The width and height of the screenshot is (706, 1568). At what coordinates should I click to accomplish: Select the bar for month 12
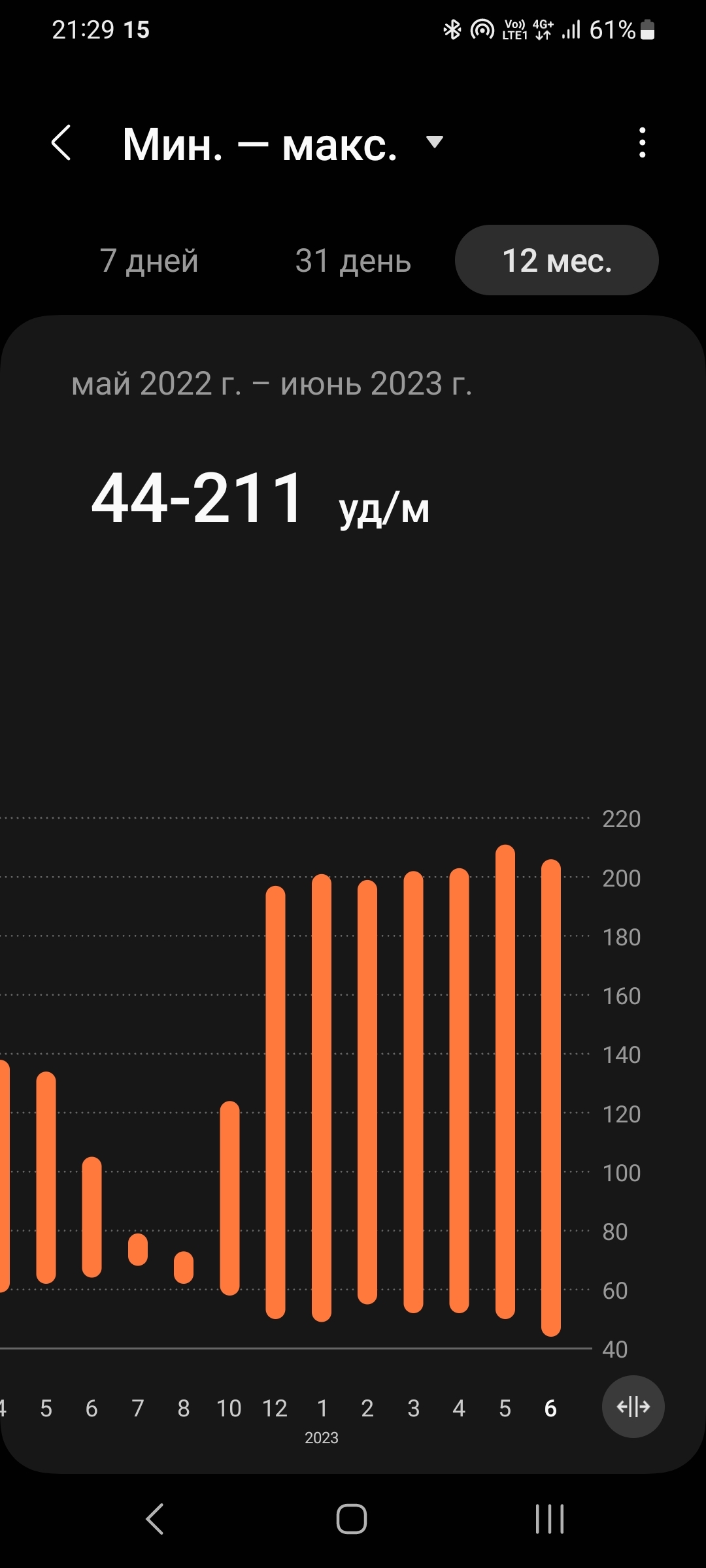(275, 1101)
